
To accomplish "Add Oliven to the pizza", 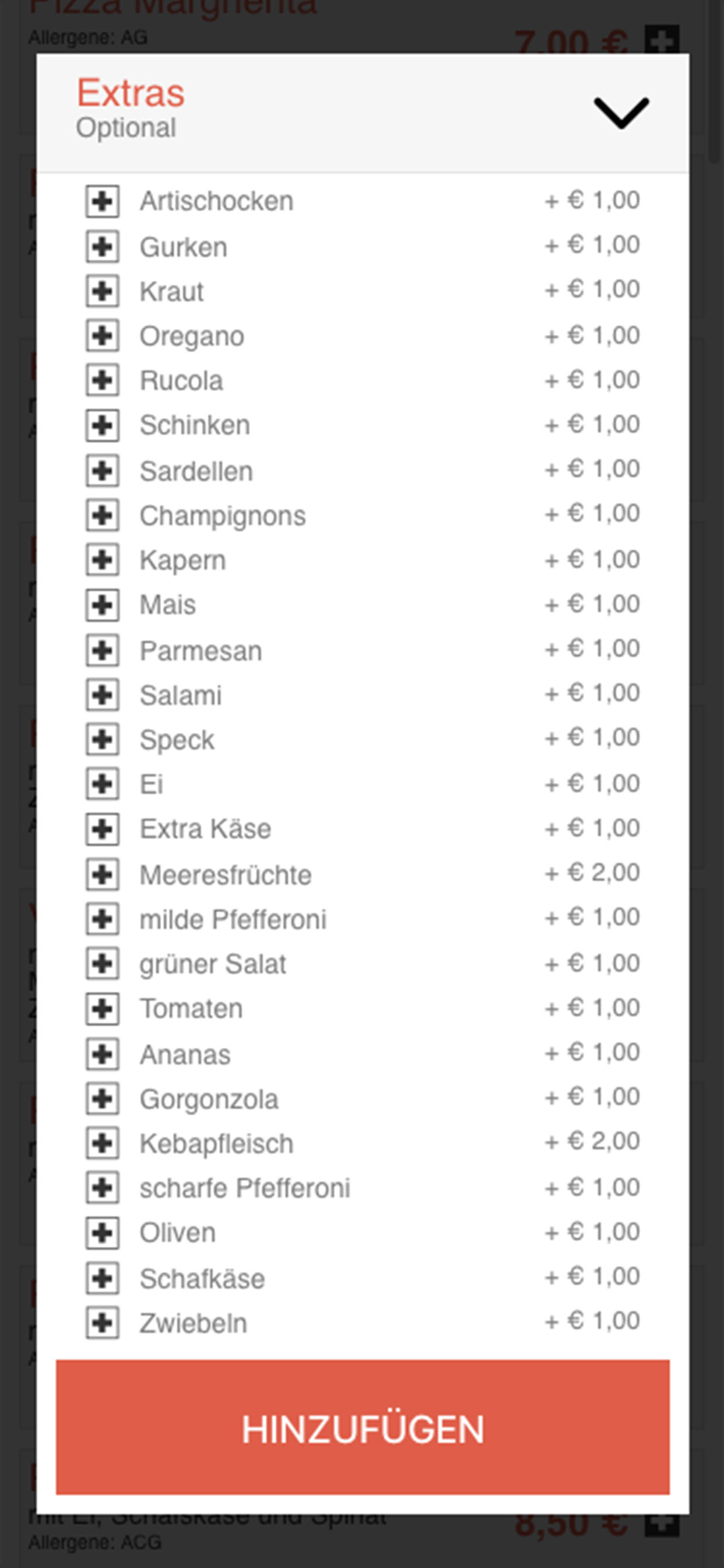I will pos(102,1233).
